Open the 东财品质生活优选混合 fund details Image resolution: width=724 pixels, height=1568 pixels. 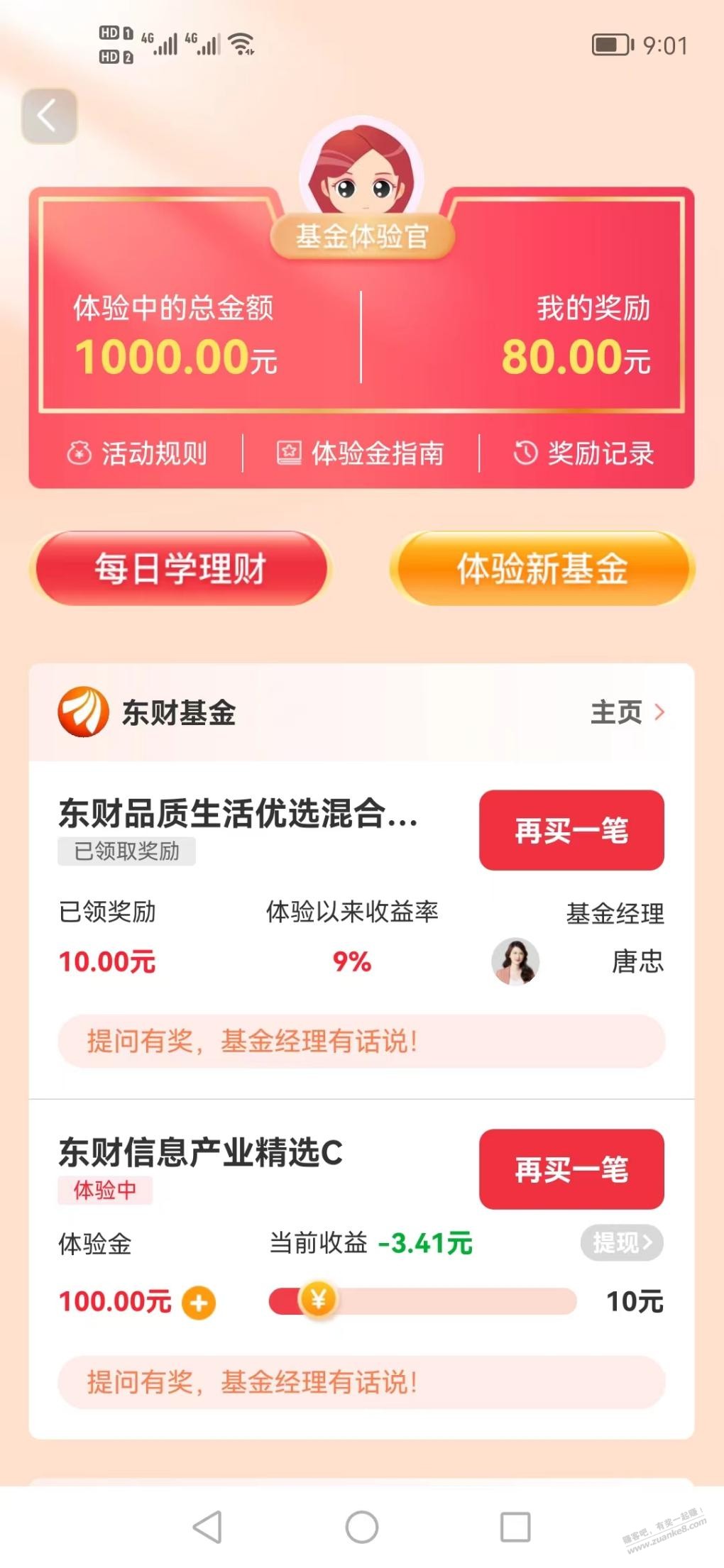tap(238, 813)
